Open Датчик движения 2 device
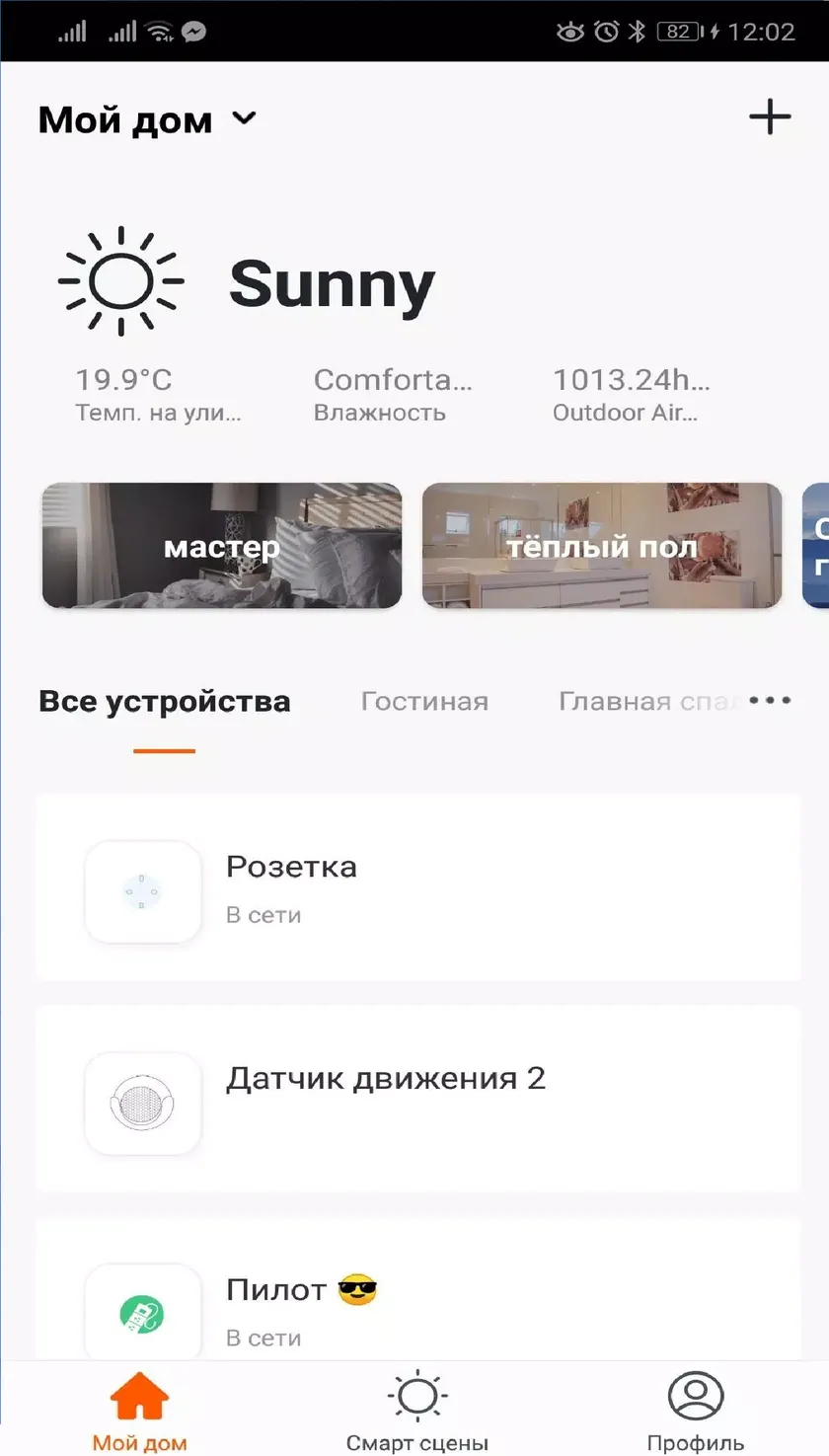This screenshot has height=1456, width=829. (418, 1099)
